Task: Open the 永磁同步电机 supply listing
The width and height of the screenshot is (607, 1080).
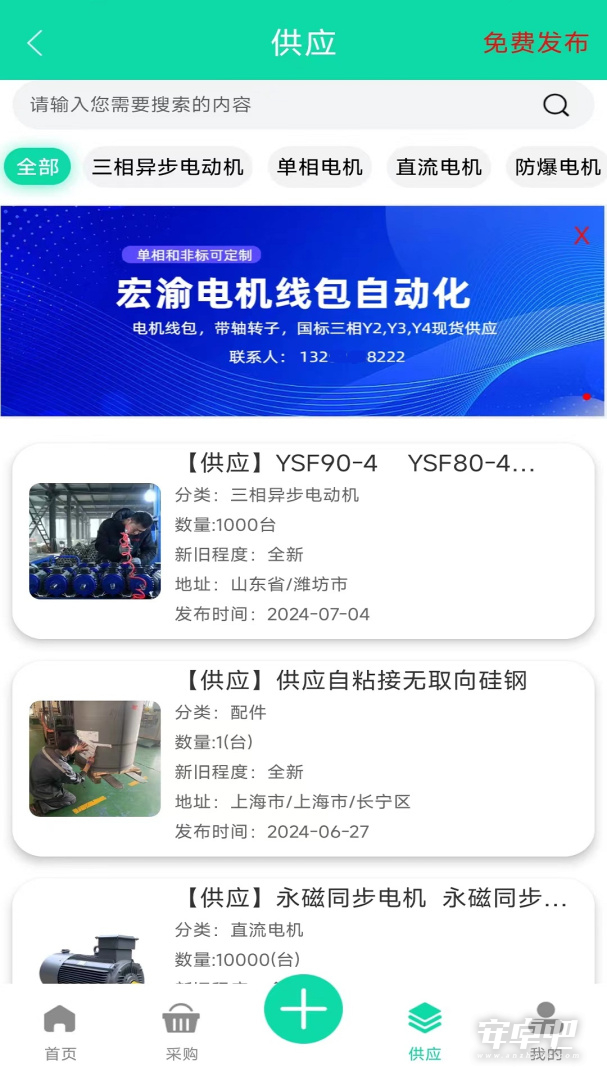Action: pos(303,931)
